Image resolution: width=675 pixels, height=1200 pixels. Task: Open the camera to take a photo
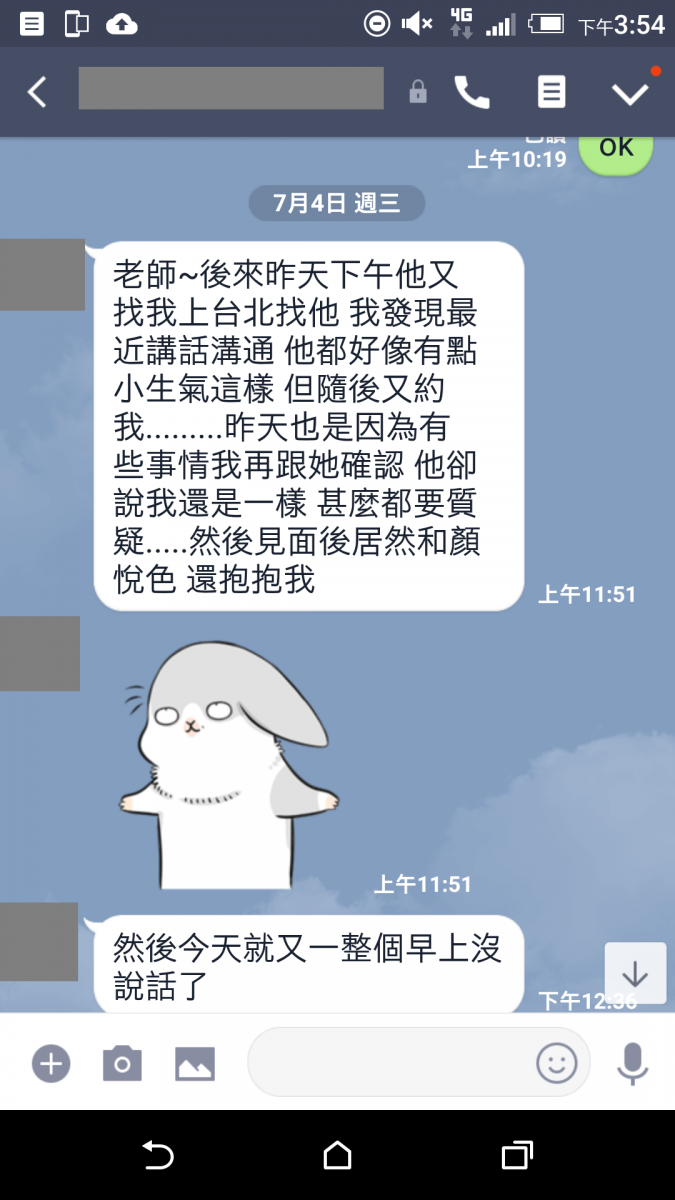[122, 1063]
